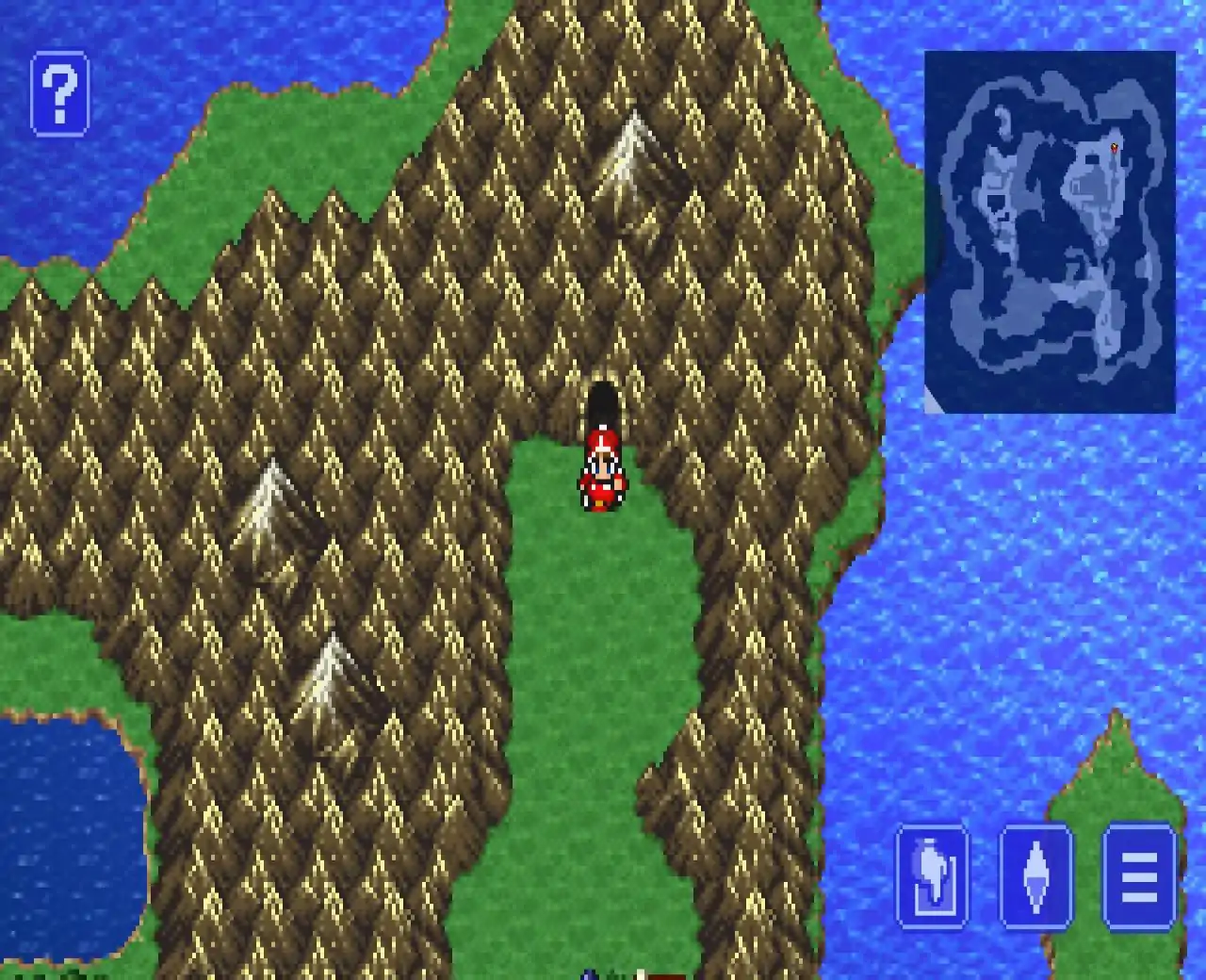
Task: Open the world map button
Action: pyautogui.click(x=932, y=877)
